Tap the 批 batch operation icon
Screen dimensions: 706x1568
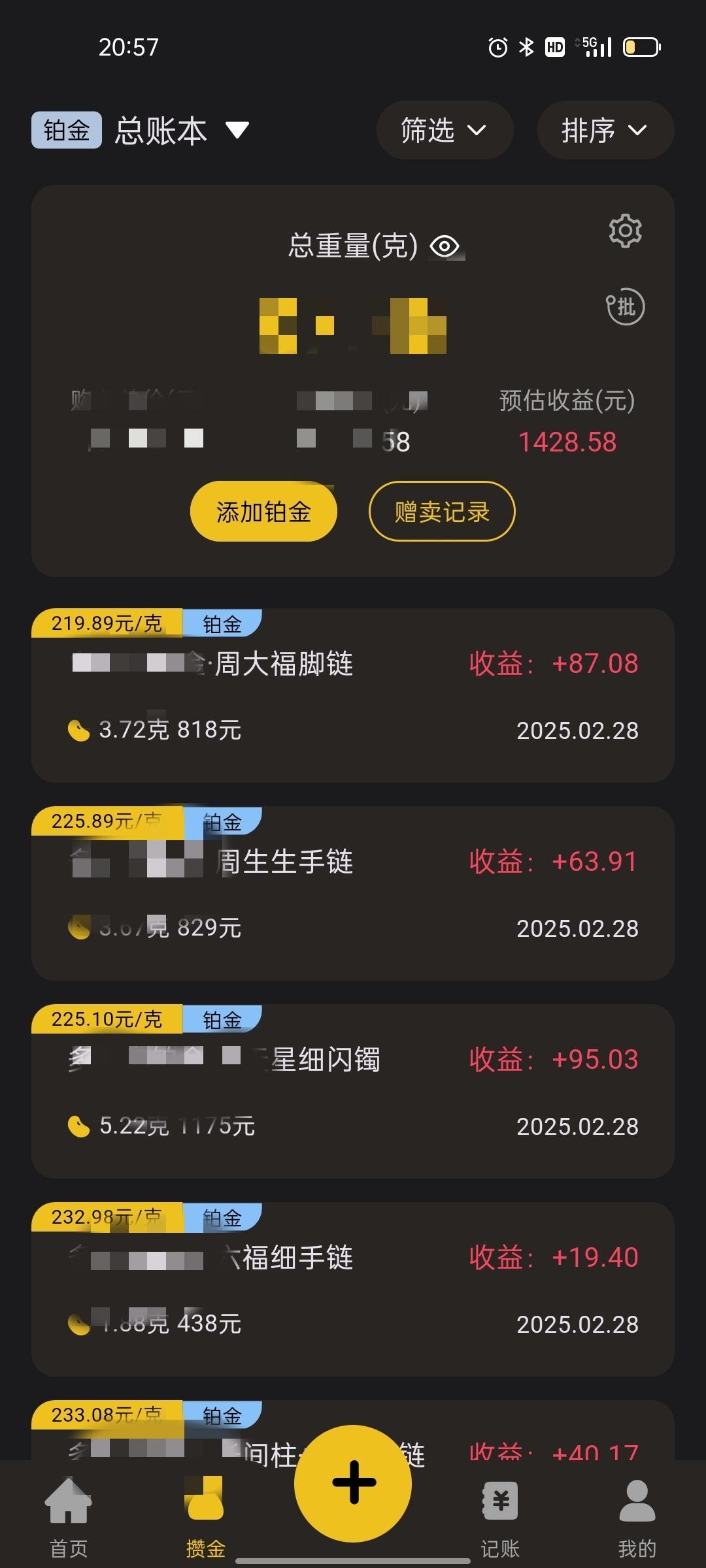[x=625, y=306]
